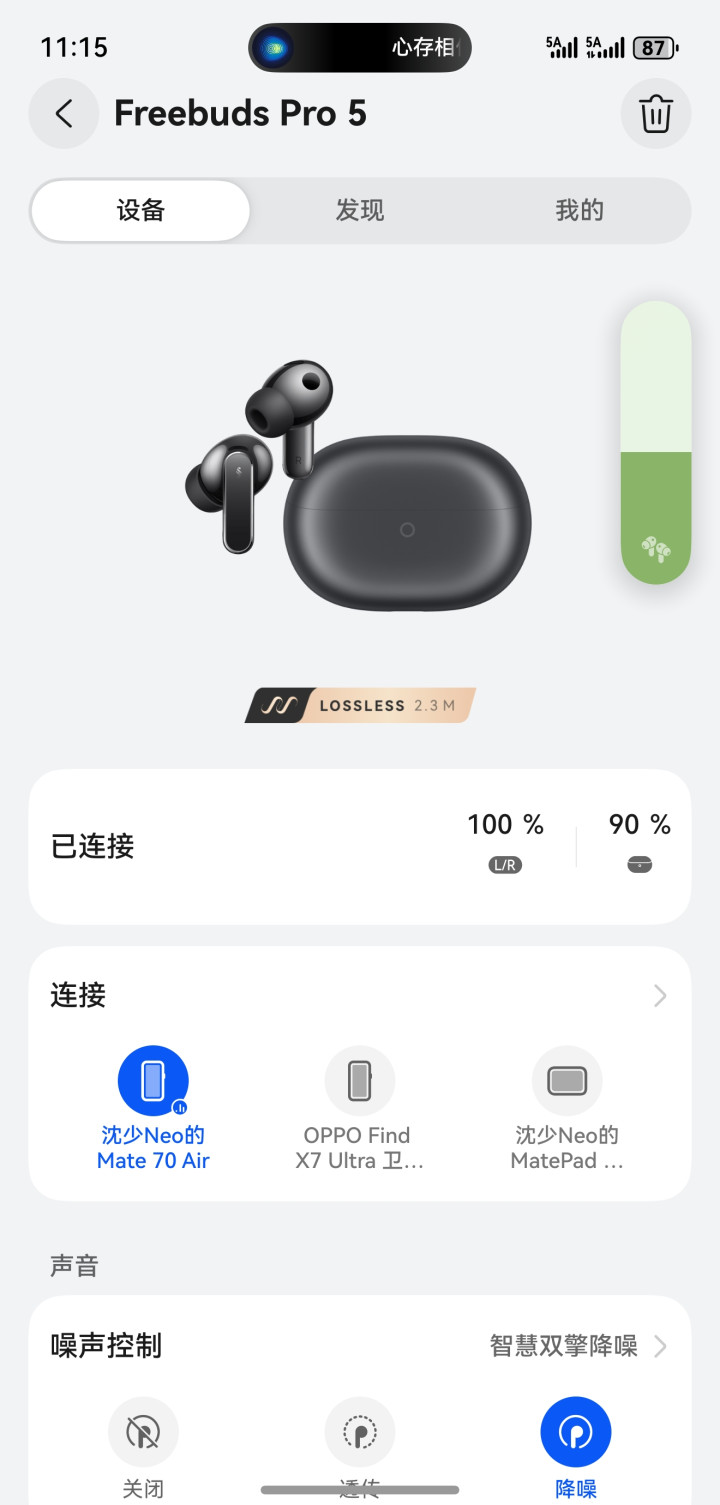Tap the earbud volume slider
Screen dimensions: 720x1505
[x=656, y=443]
